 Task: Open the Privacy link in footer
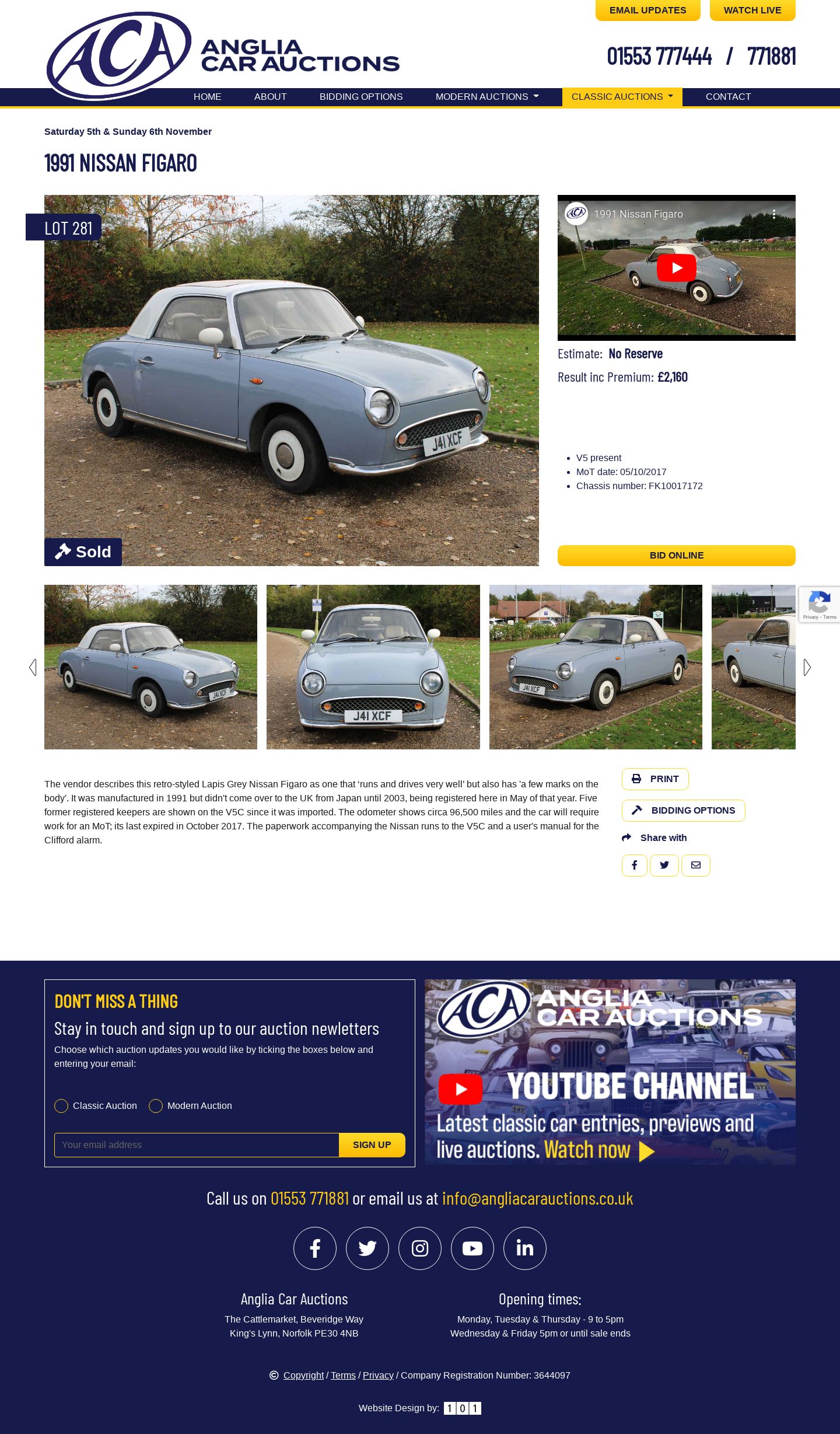coord(378,1376)
